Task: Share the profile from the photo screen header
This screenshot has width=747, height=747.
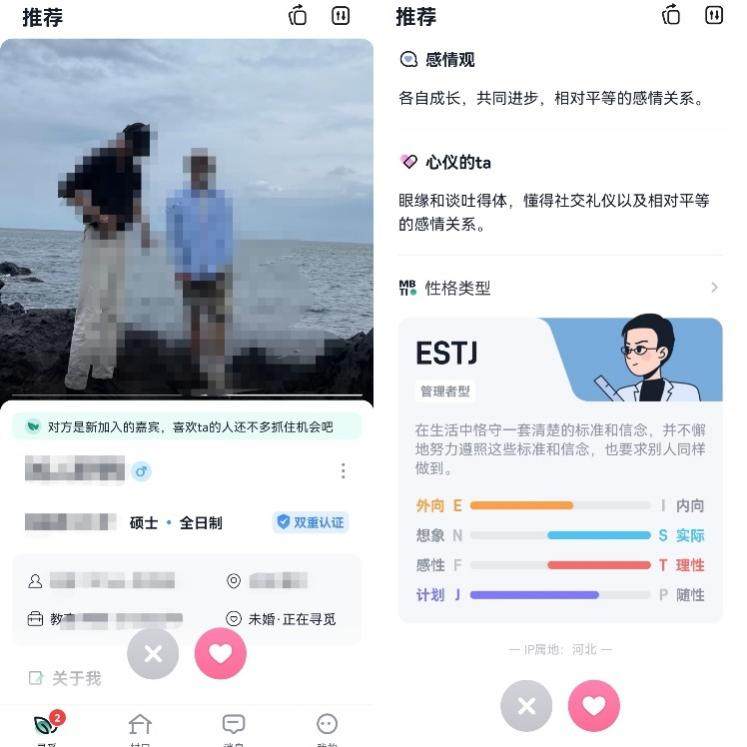Action: (297, 16)
